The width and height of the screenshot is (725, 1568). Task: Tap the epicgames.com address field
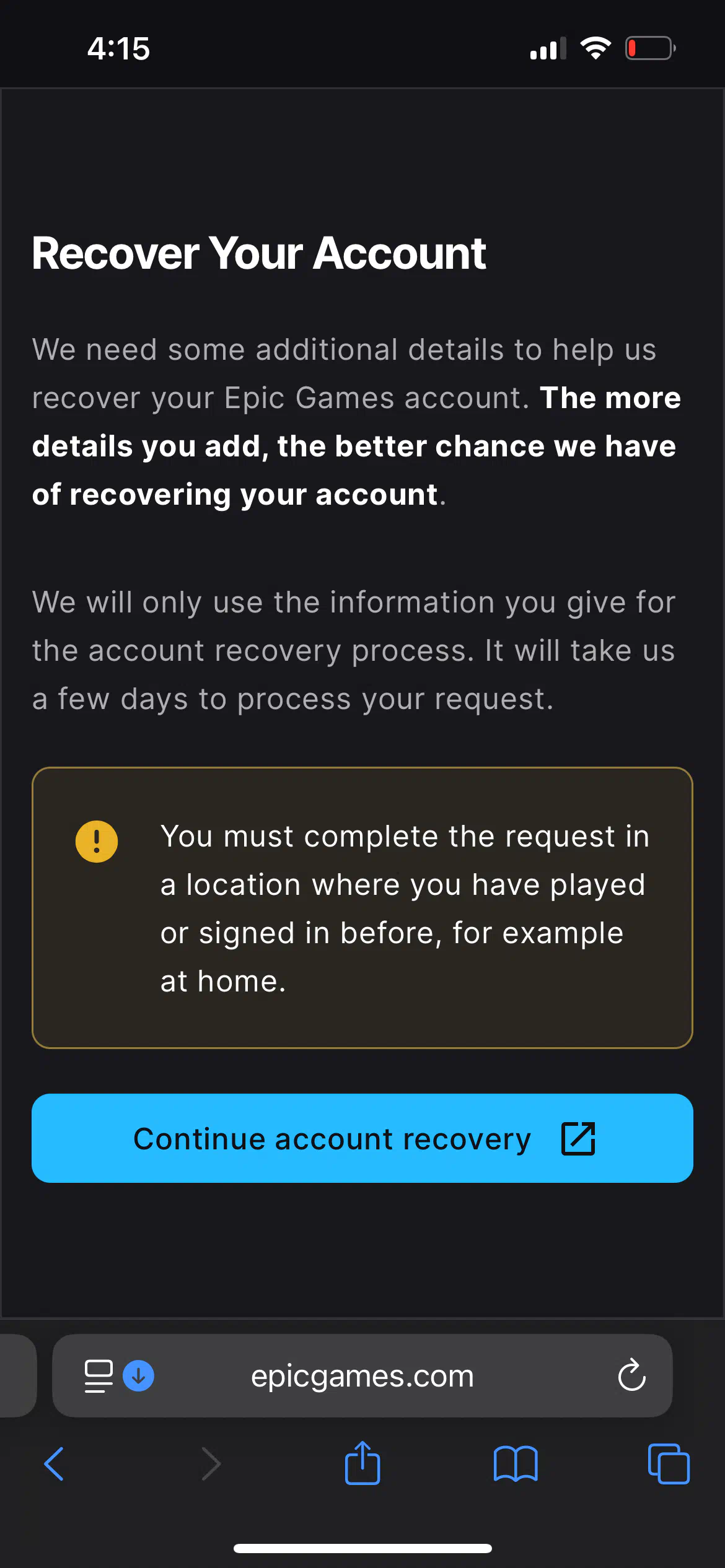362,1375
